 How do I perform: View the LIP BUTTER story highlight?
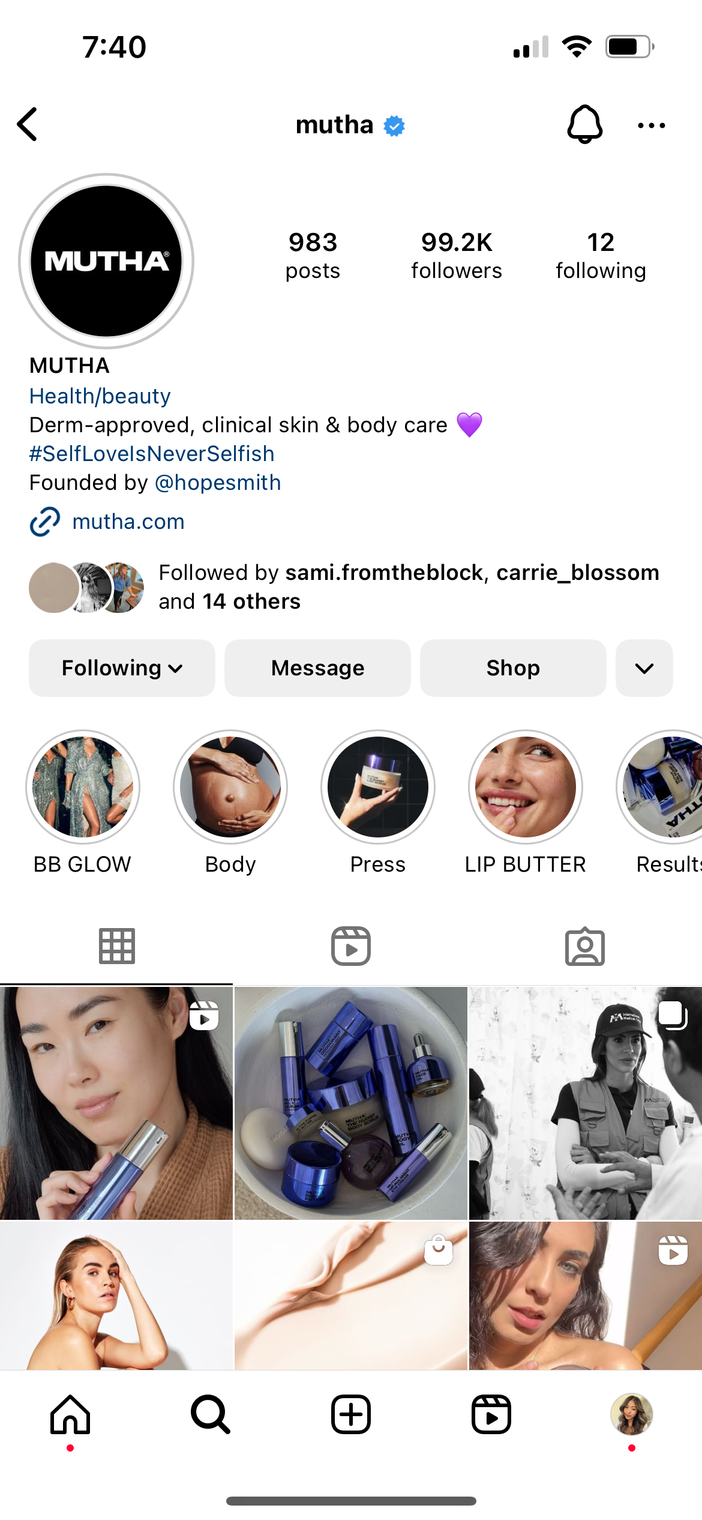pos(525,788)
